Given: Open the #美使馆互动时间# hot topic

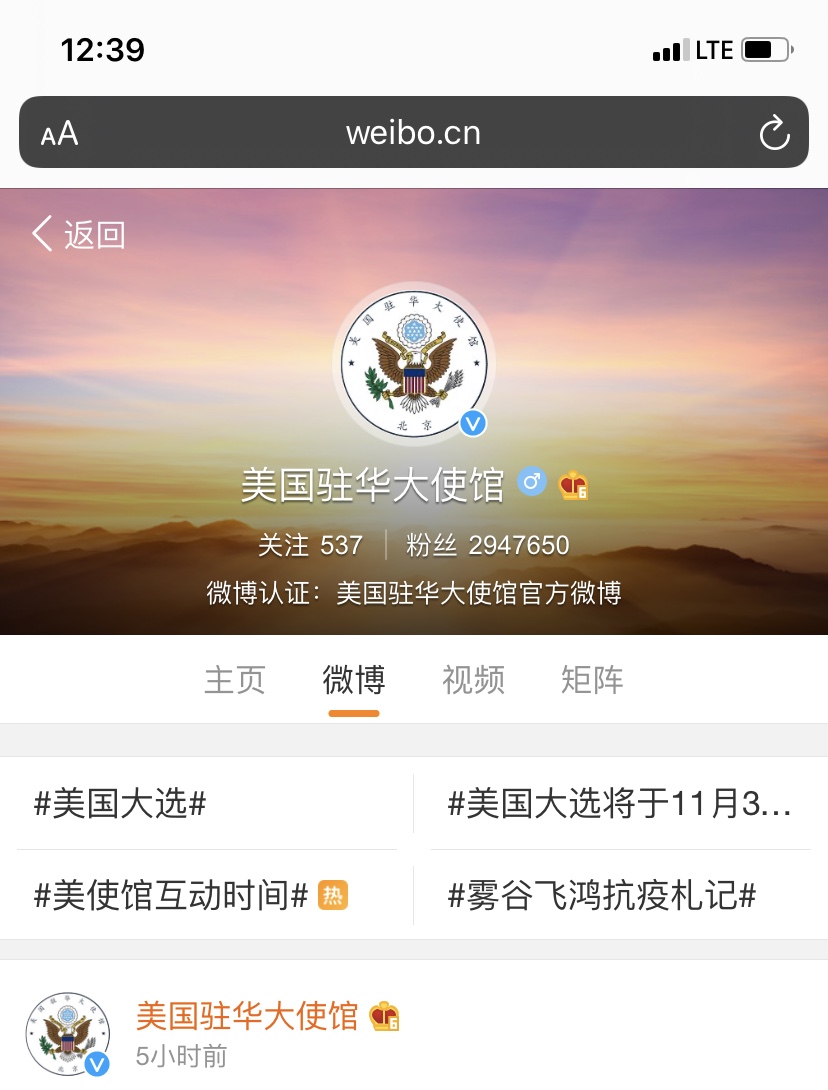Looking at the screenshot, I should (170, 895).
